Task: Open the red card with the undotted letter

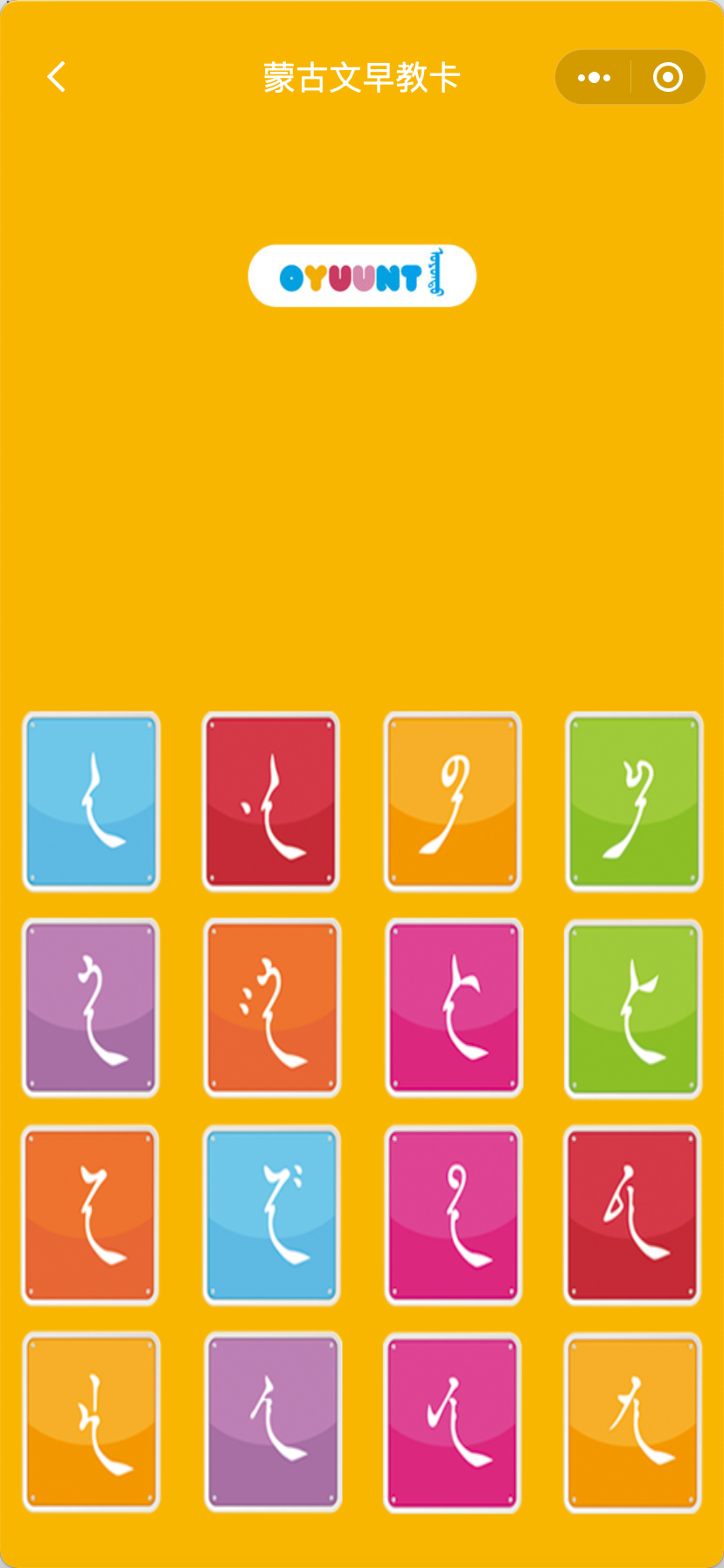Action: click(x=632, y=1214)
